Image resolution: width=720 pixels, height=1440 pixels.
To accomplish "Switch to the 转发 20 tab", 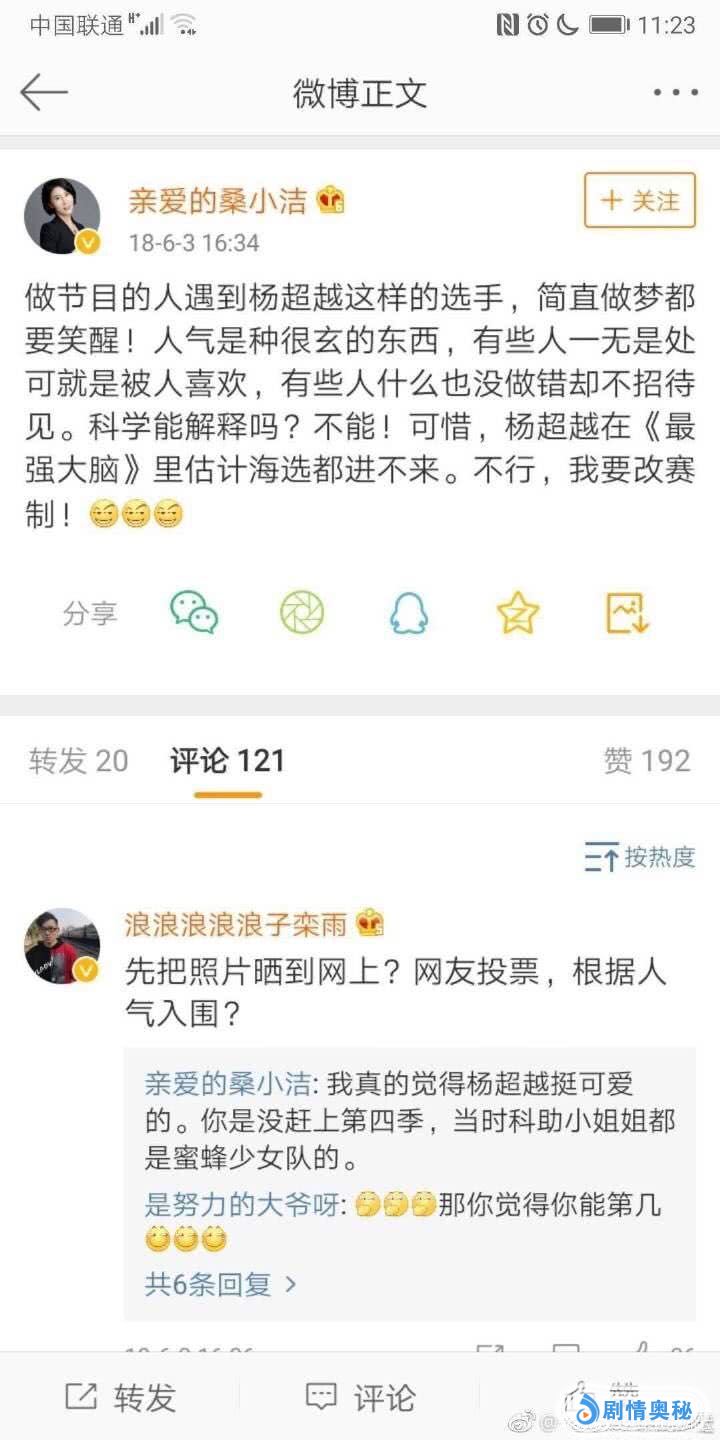I will (79, 761).
